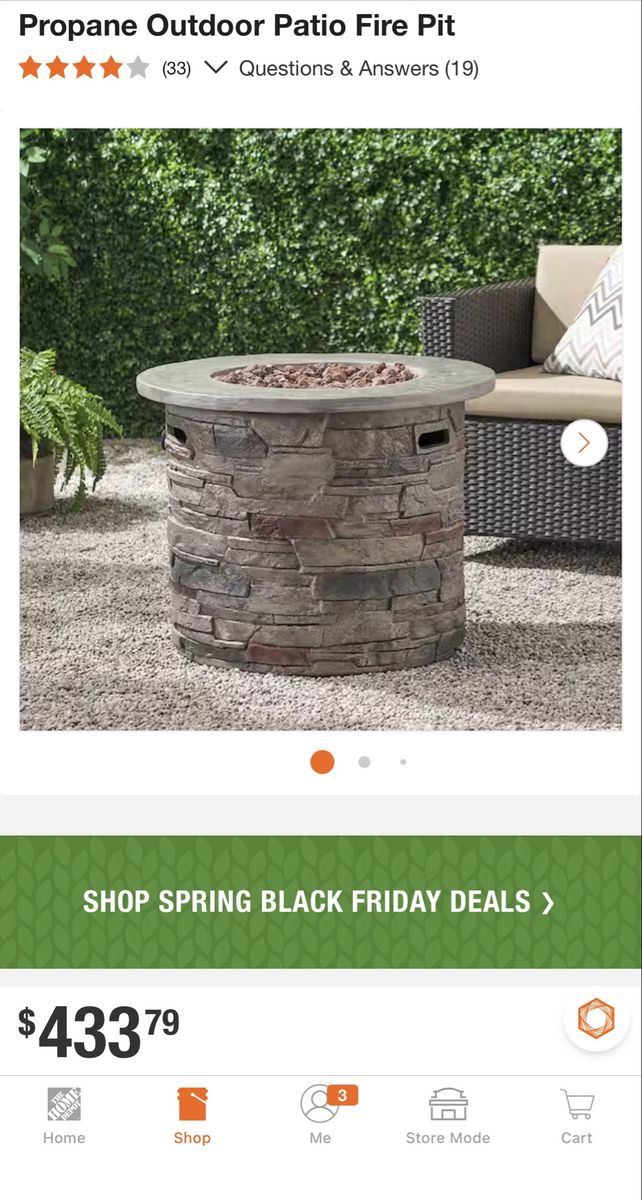Open the Me profile tab
This screenshot has width=642, height=1200.
coord(320,1116)
